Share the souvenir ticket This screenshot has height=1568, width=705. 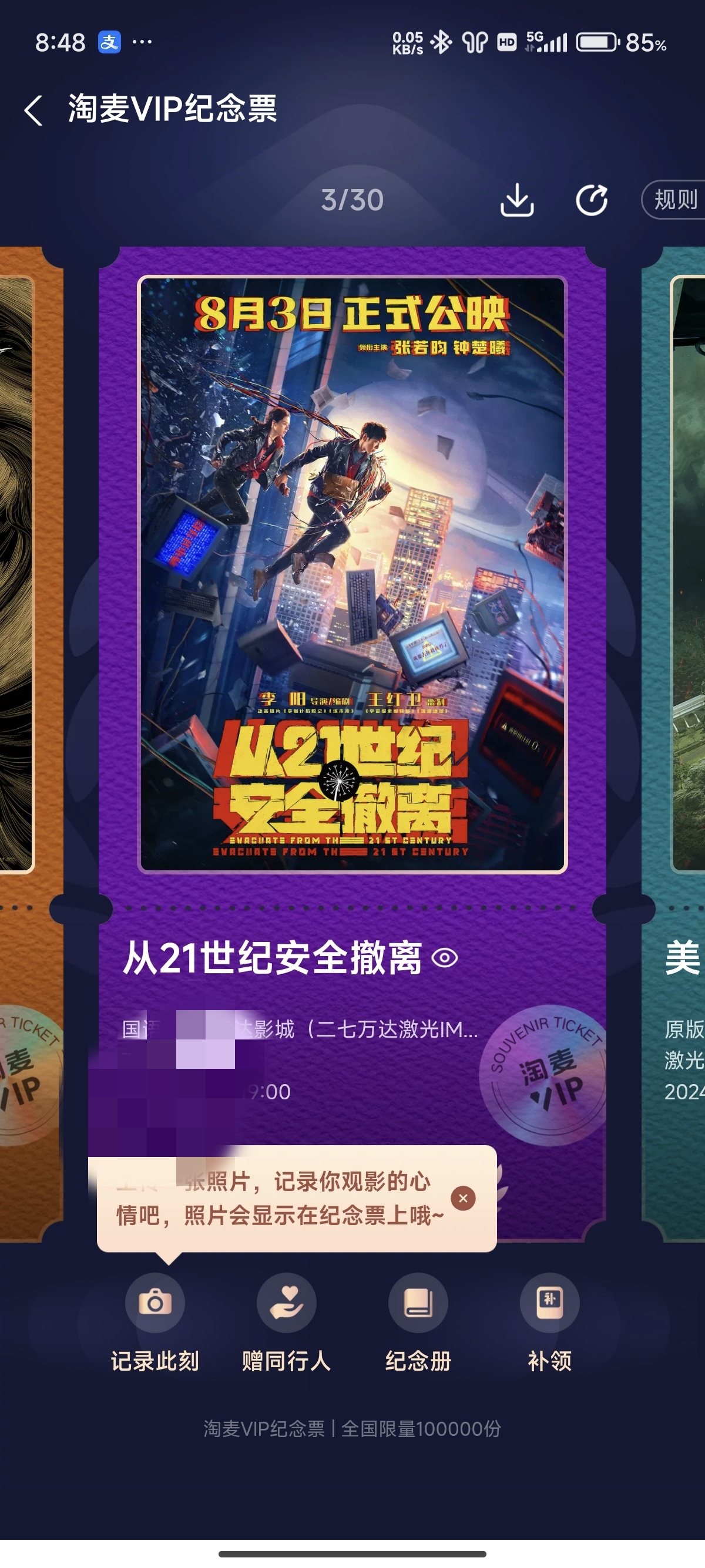click(x=591, y=200)
